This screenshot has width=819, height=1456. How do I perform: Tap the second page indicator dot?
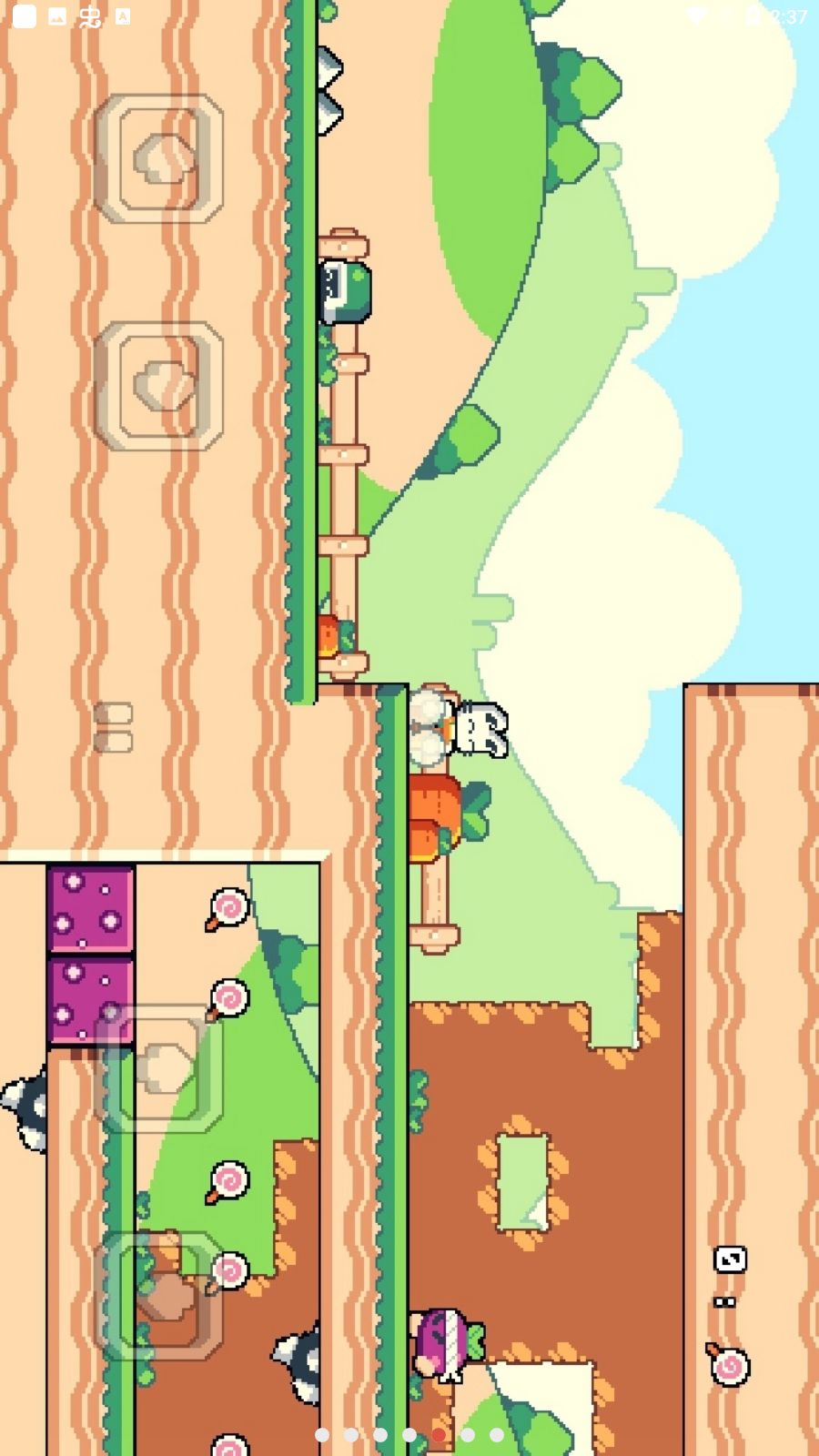(351, 1435)
